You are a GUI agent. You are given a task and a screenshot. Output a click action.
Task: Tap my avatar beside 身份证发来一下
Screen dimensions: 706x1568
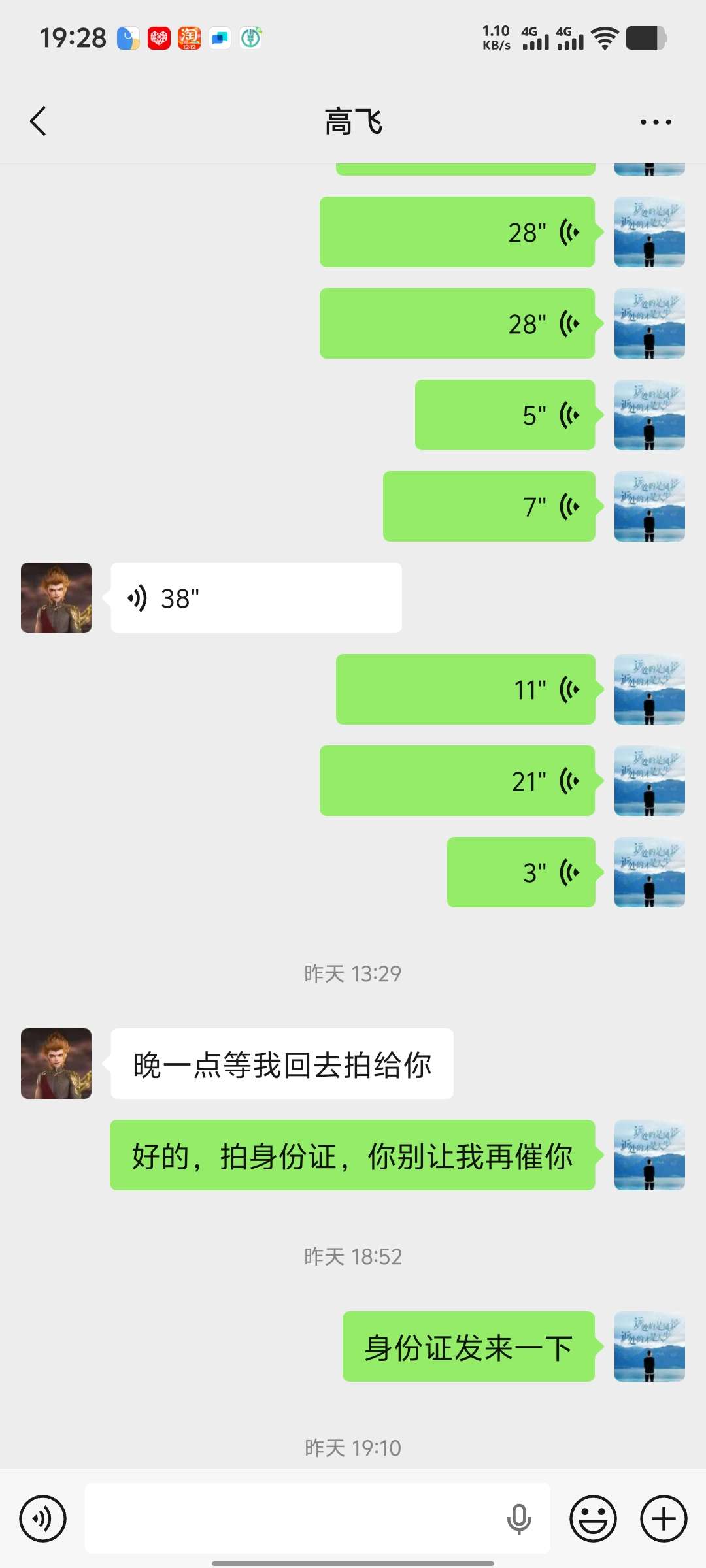649,1347
